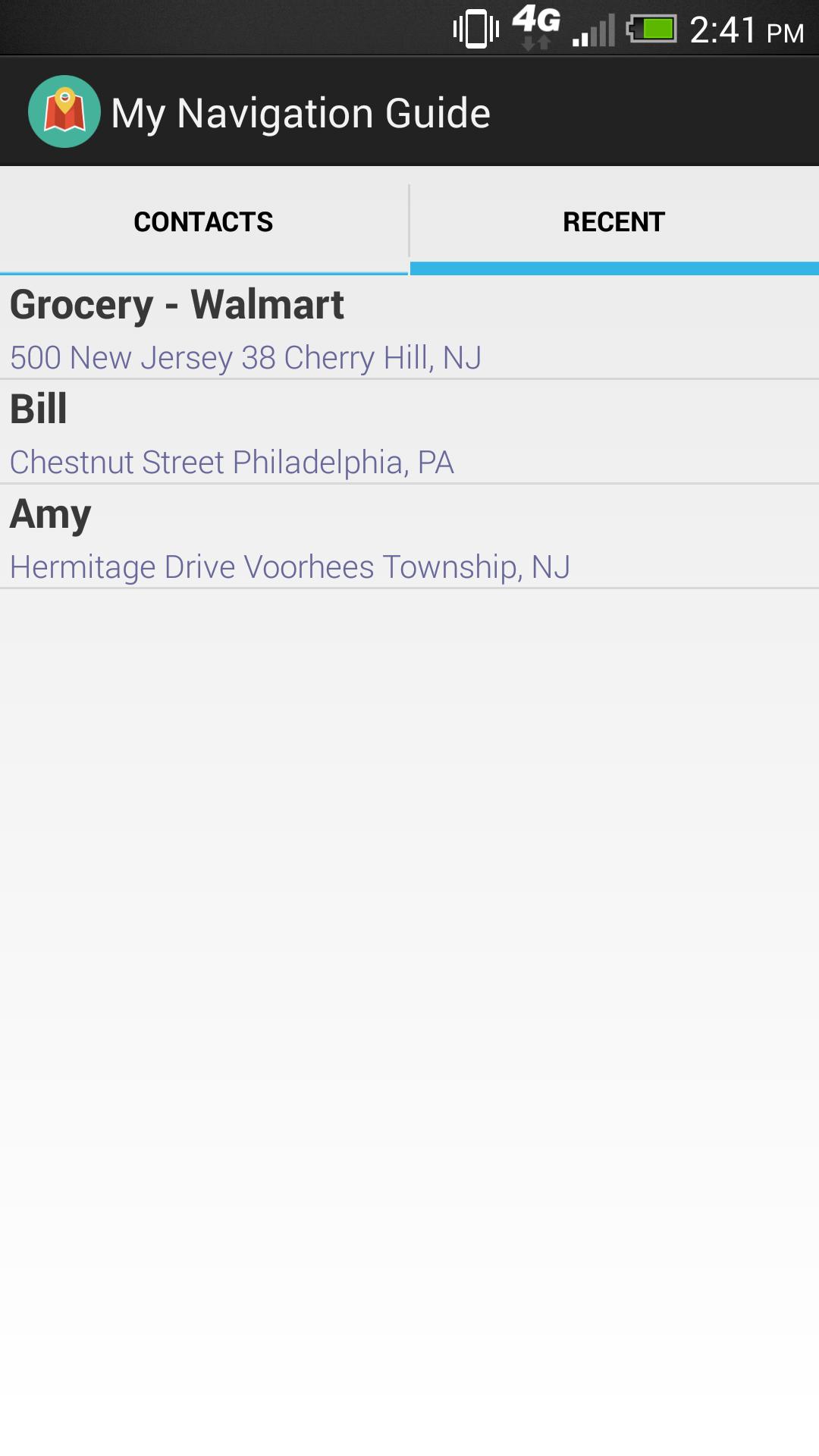This screenshot has height=1456, width=819.
Task: Click the 4G data indicator
Action: pos(535,21)
